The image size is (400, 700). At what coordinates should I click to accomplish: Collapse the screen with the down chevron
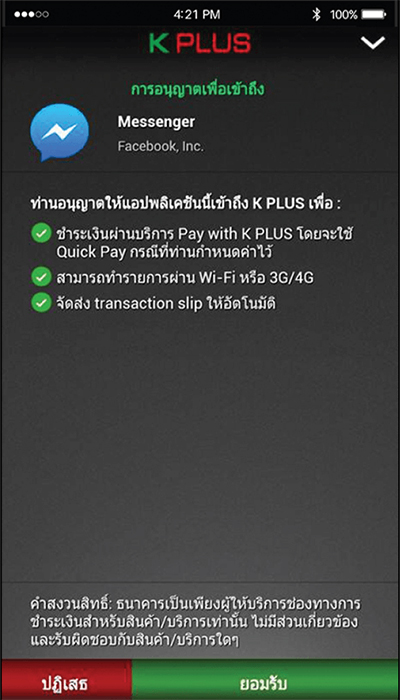coord(373,43)
